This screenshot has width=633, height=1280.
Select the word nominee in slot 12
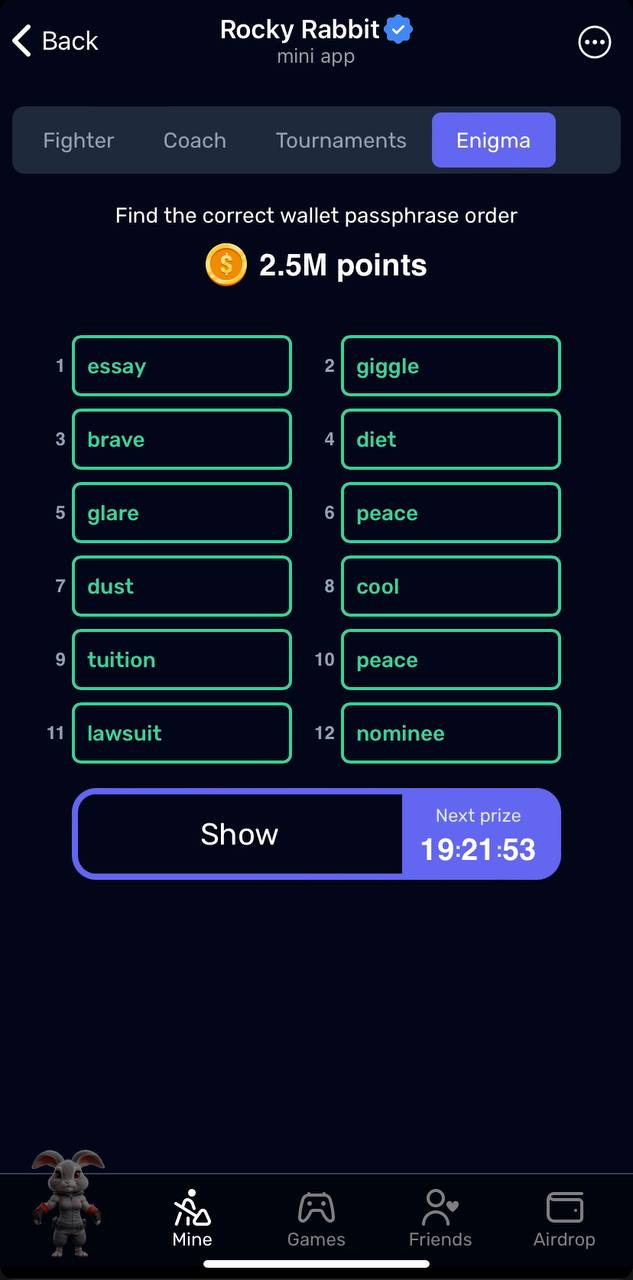451,733
